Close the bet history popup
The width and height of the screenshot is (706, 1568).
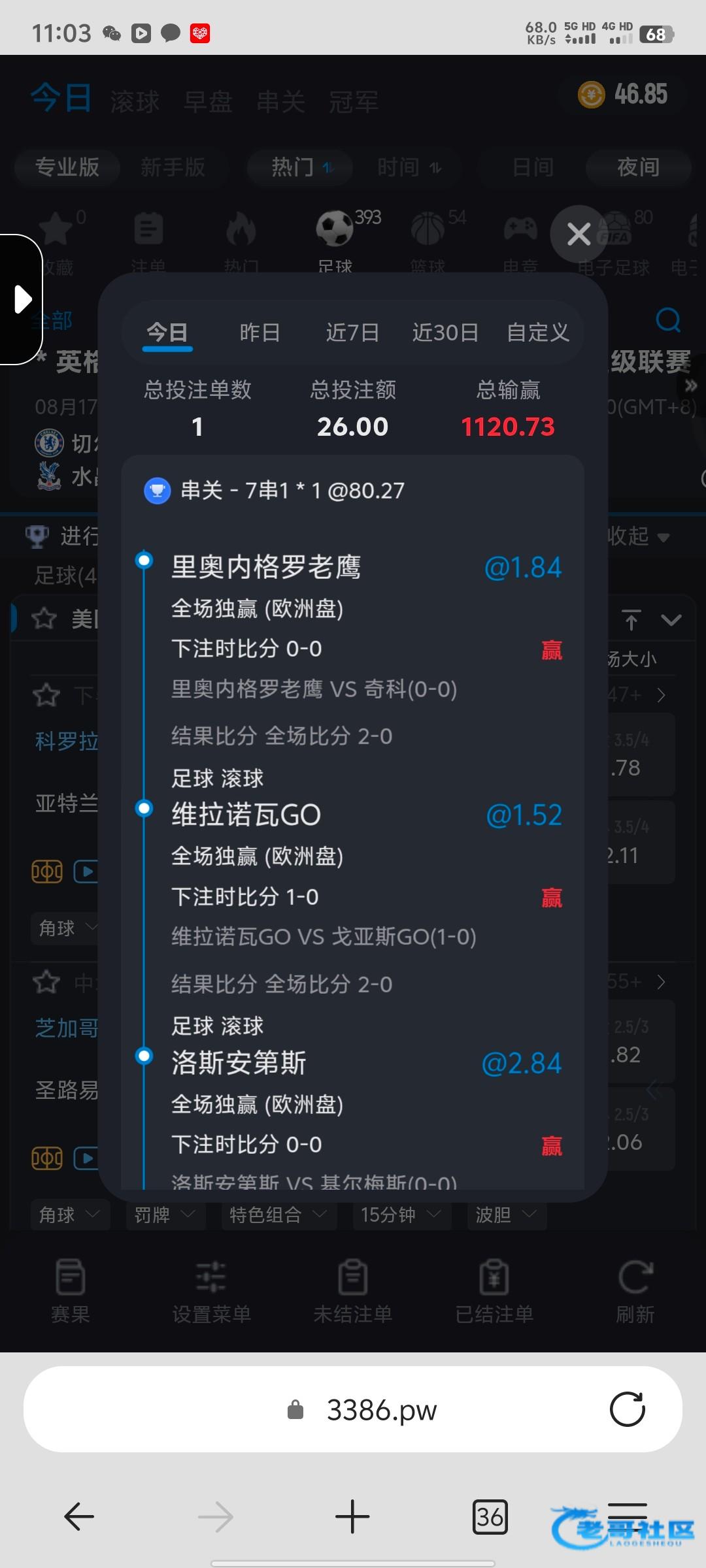click(x=579, y=234)
